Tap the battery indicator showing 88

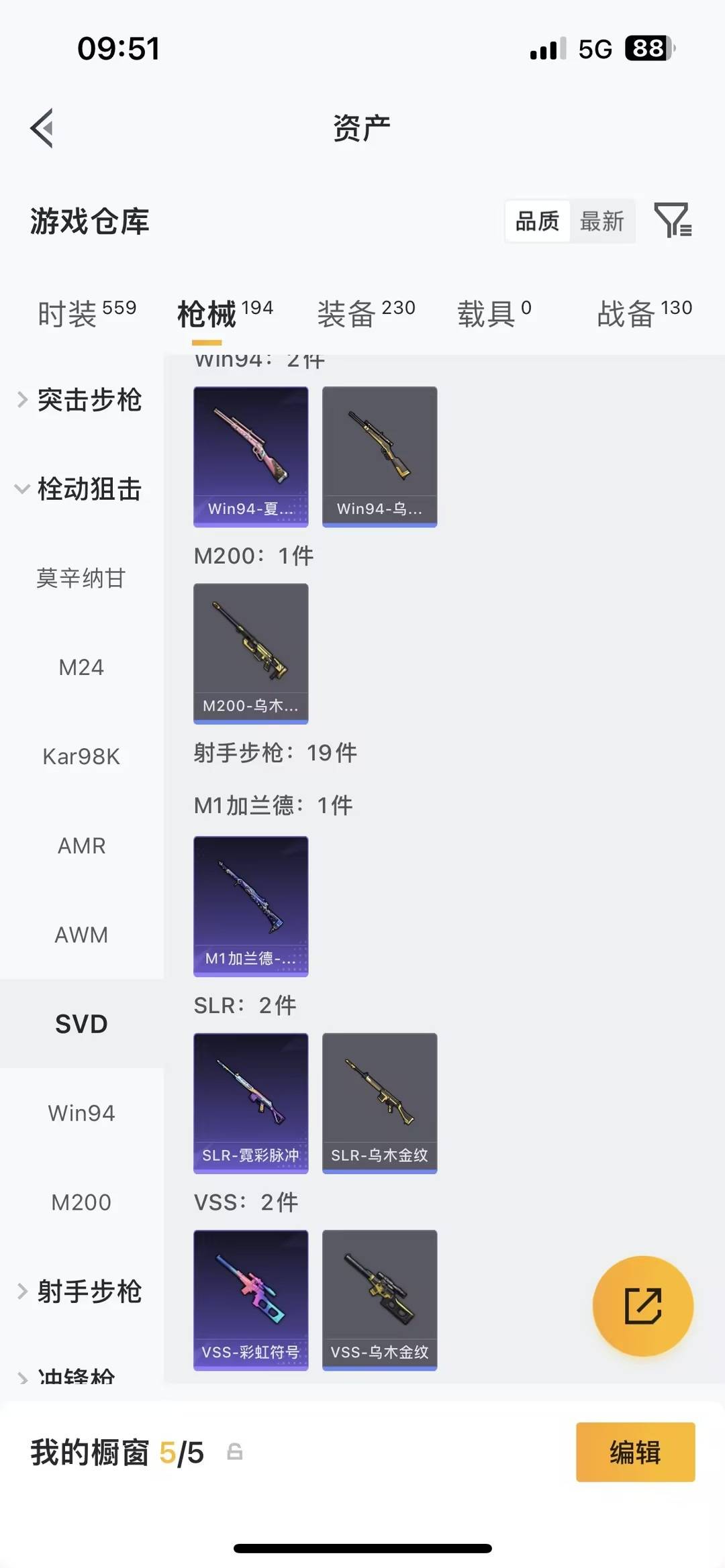(643, 48)
